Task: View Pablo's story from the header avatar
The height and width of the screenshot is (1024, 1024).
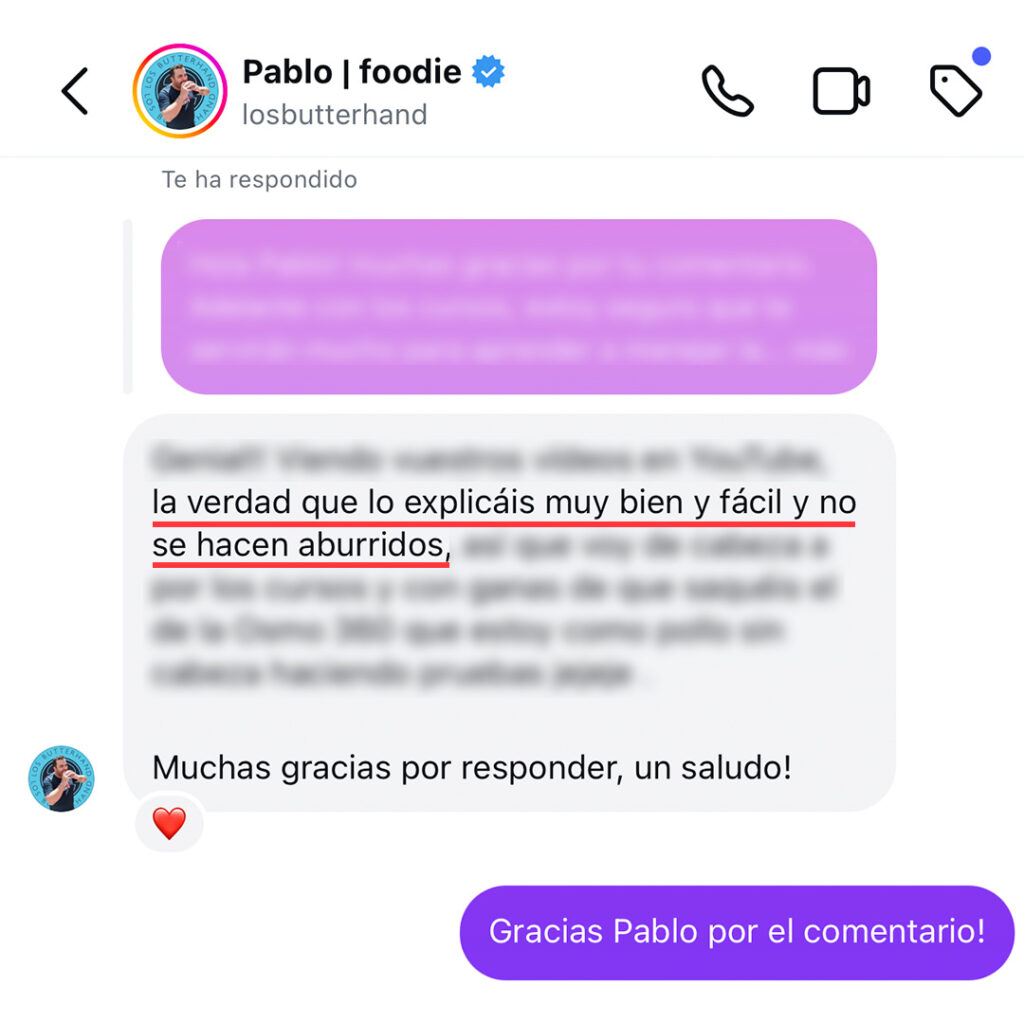Action: [180, 91]
